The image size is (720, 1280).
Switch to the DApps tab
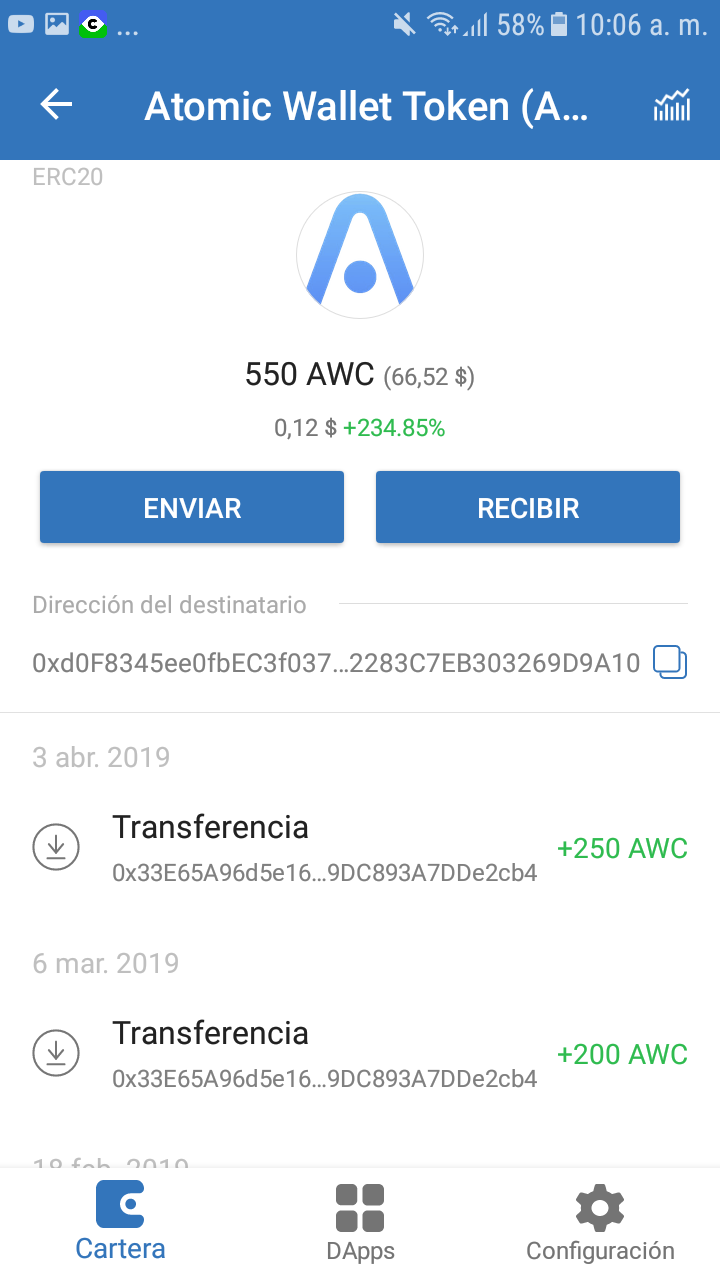(x=360, y=1220)
